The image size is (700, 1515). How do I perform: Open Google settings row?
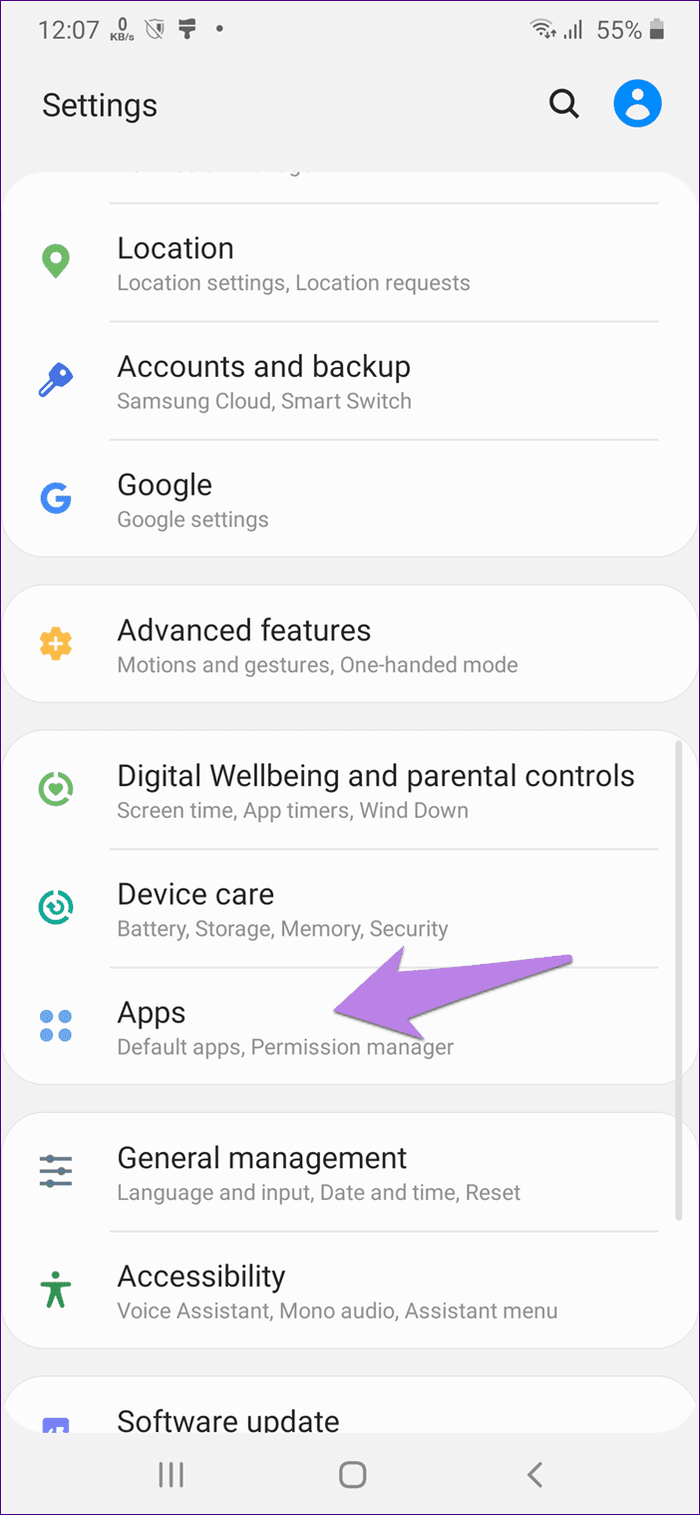coord(350,499)
